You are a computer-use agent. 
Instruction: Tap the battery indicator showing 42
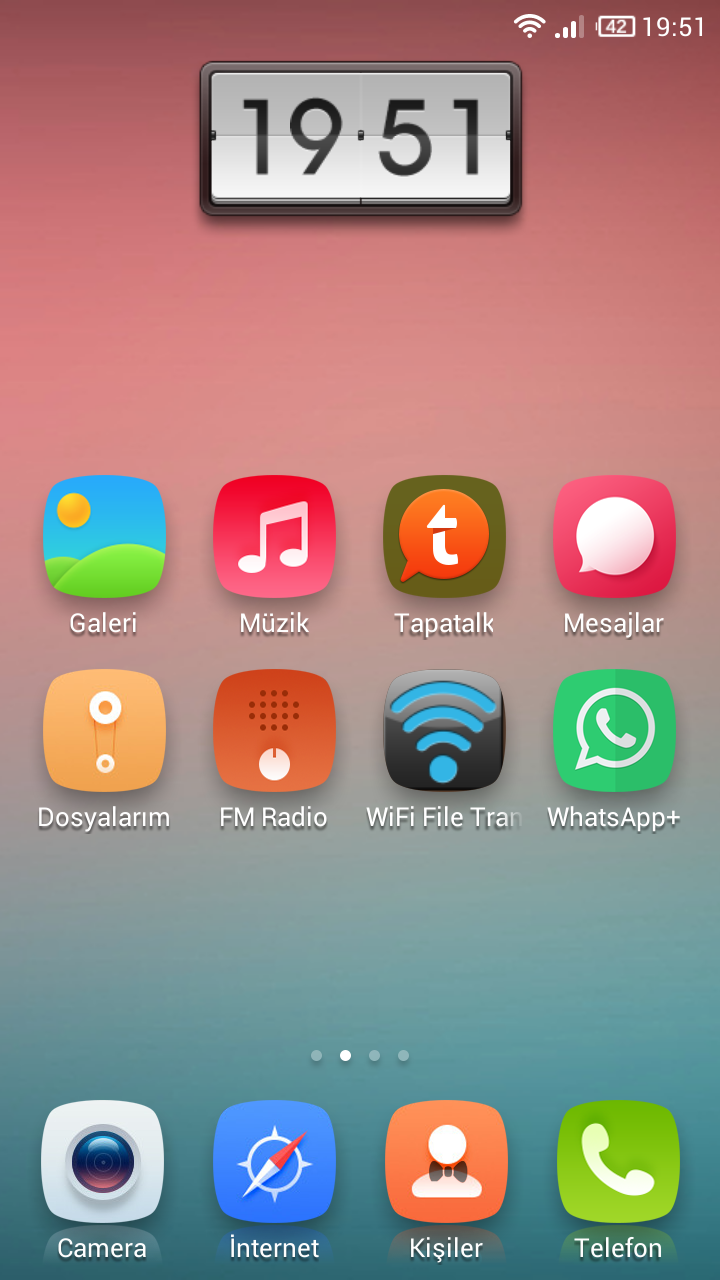(617, 27)
